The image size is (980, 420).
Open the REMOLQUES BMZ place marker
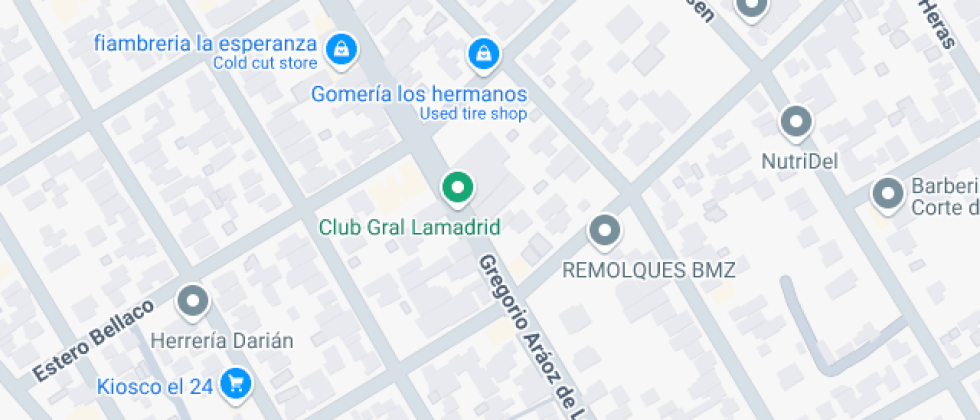(x=604, y=231)
